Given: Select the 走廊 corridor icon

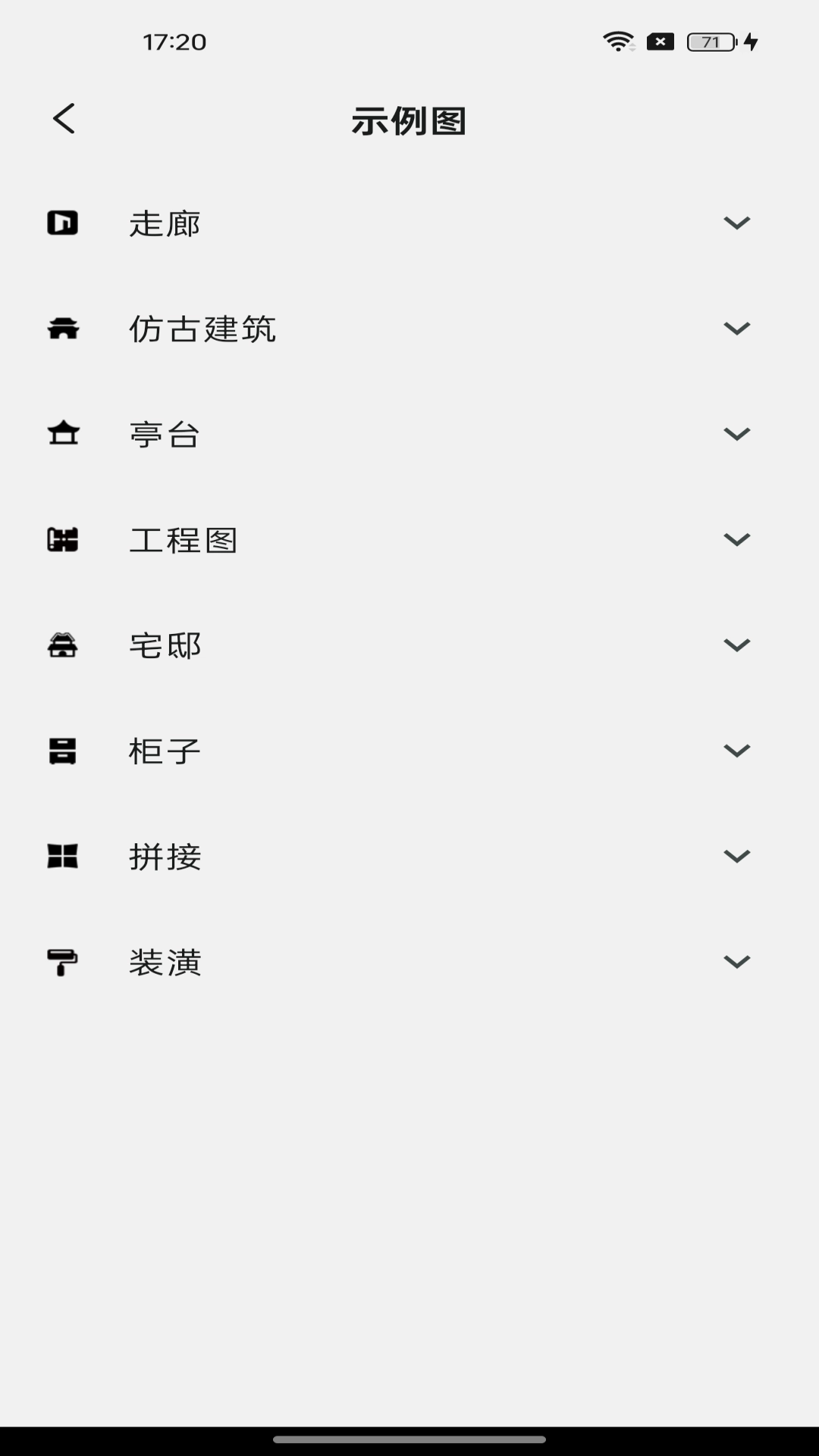Looking at the screenshot, I should click(x=64, y=223).
